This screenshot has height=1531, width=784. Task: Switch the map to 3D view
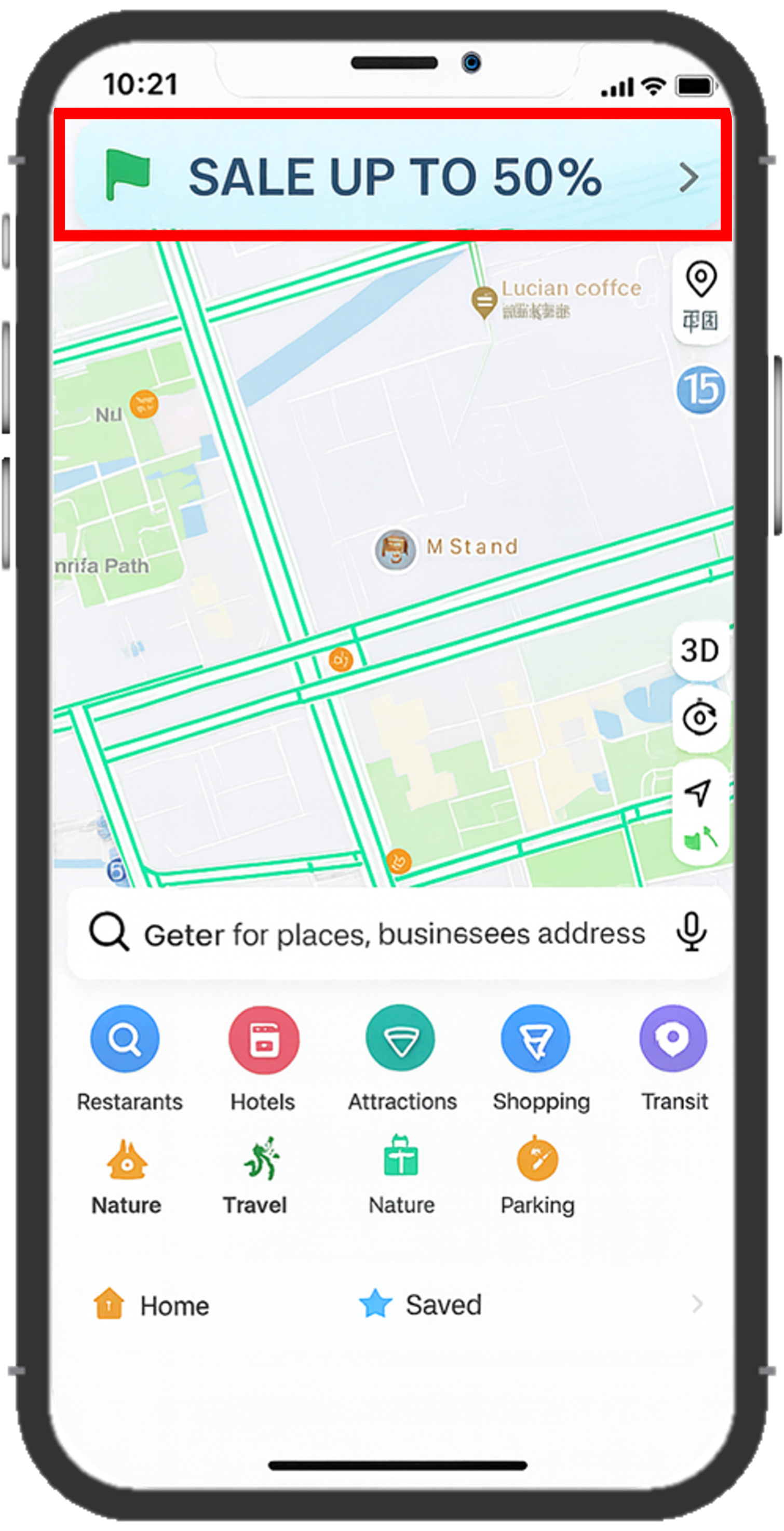click(x=699, y=650)
